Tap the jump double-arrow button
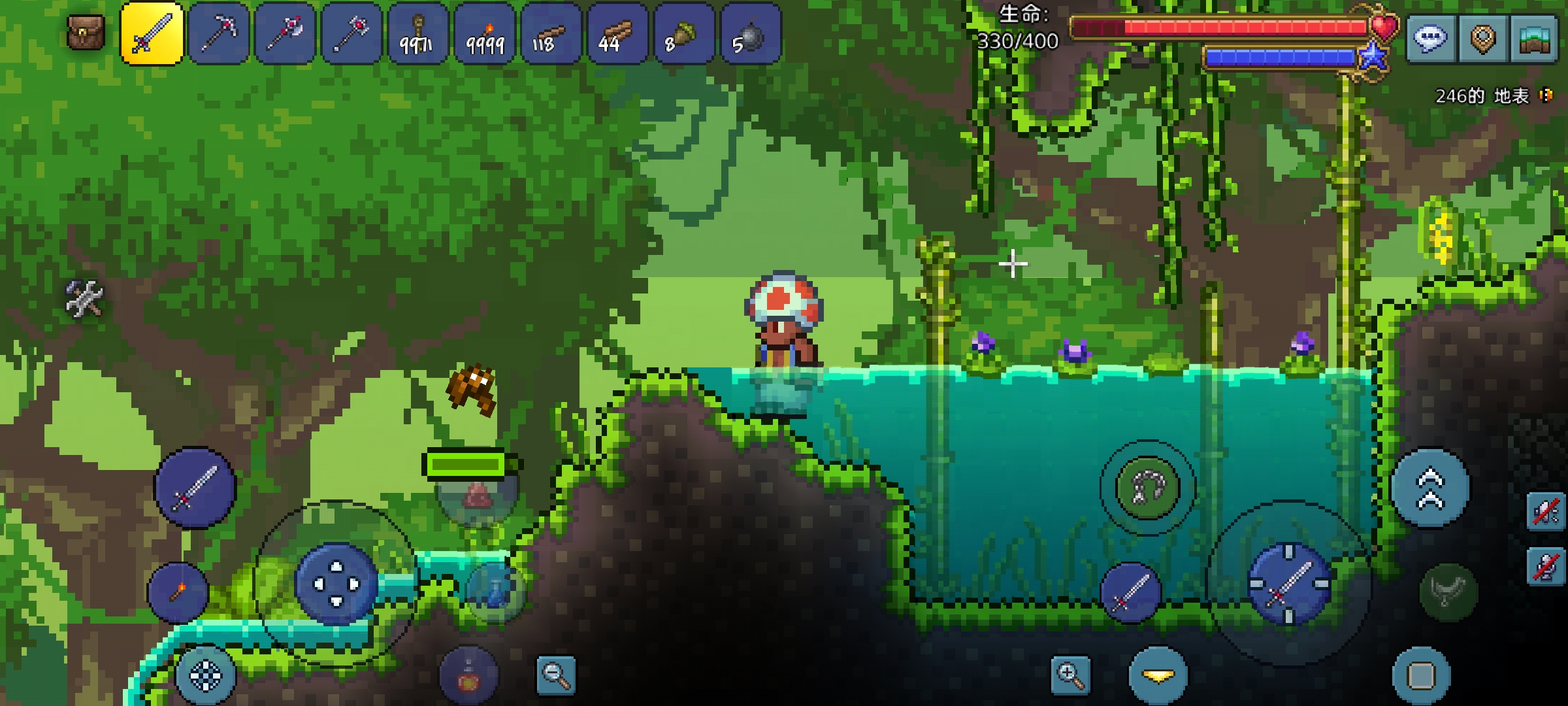The image size is (1568, 706). pyautogui.click(x=1429, y=488)
